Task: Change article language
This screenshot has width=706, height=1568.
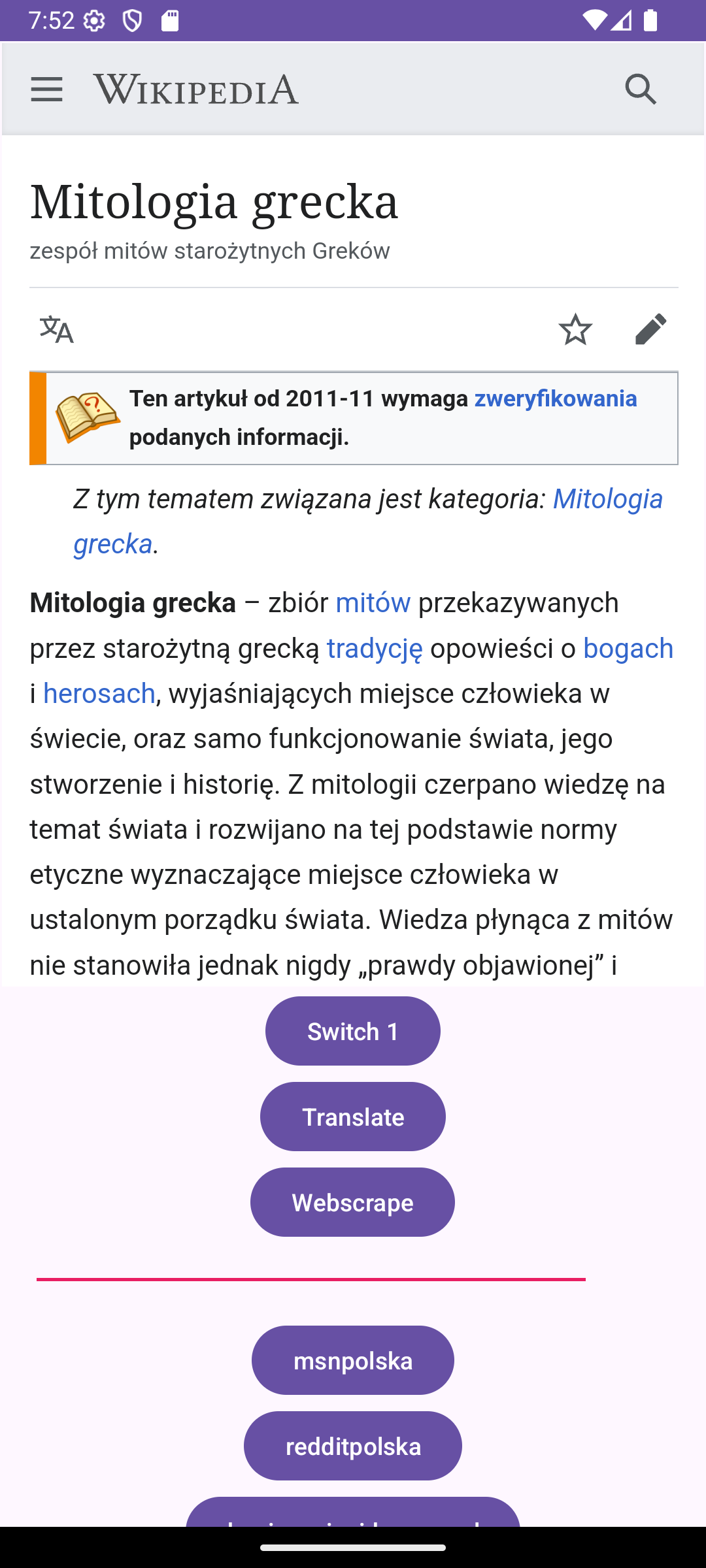Action: (x=57, y=329)
